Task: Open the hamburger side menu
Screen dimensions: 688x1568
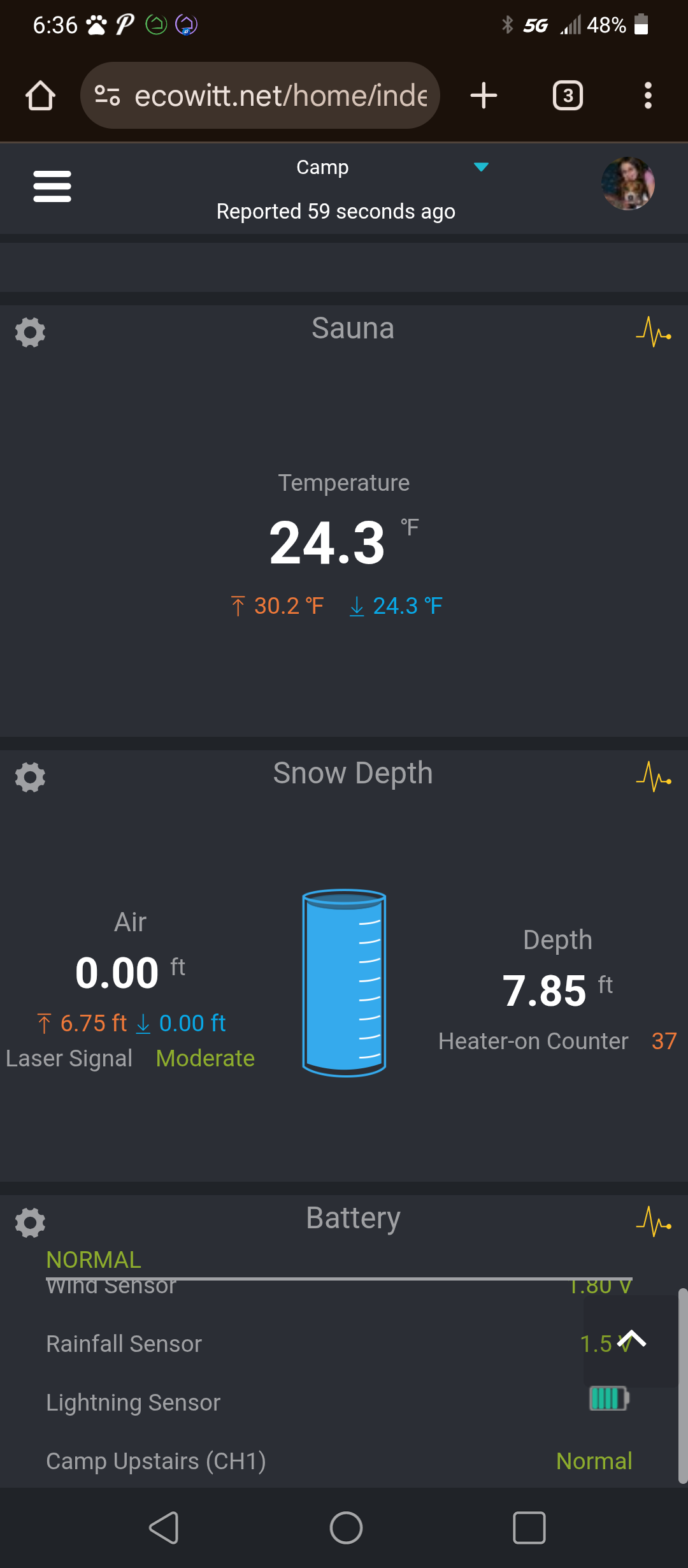Action: (x=52, y=186)
